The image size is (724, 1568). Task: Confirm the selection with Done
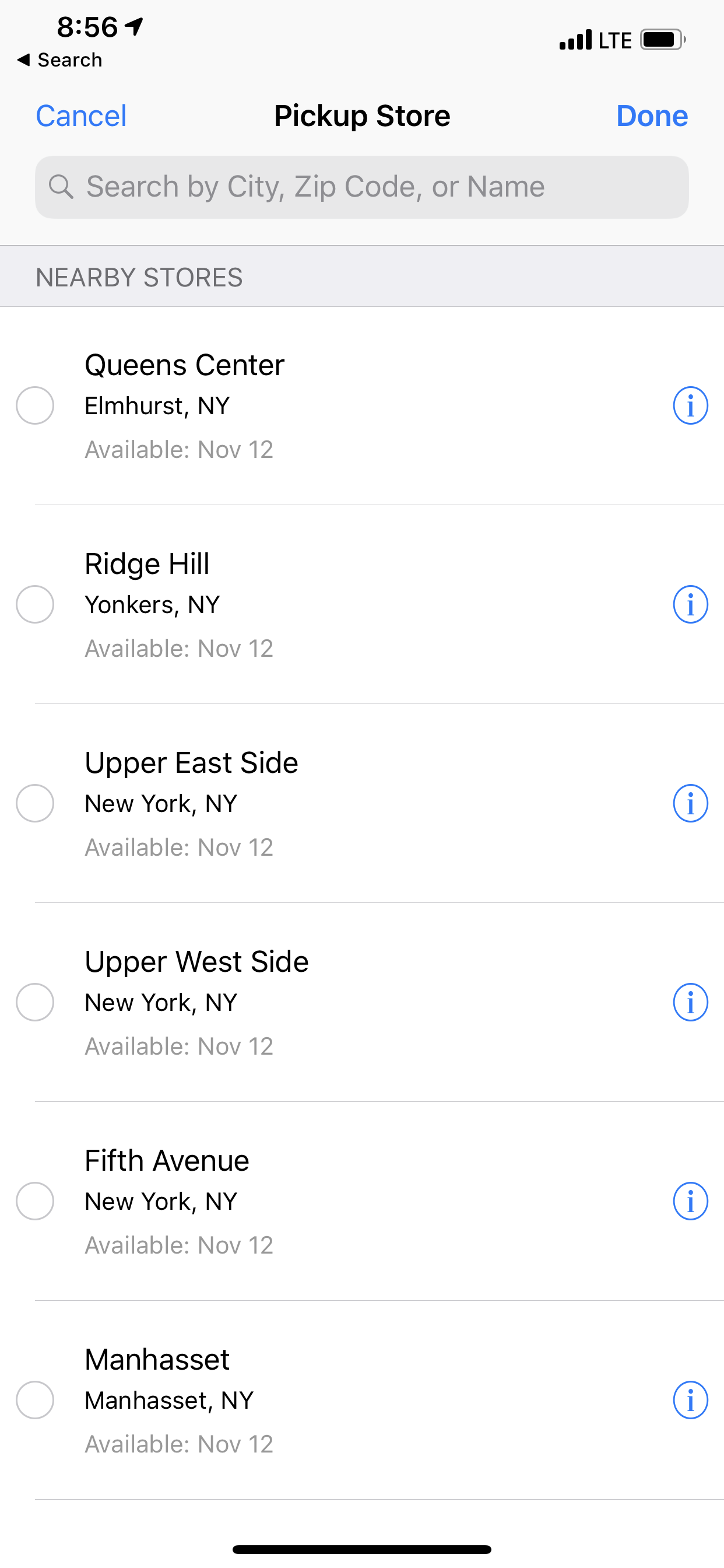[x=652, y=116]
